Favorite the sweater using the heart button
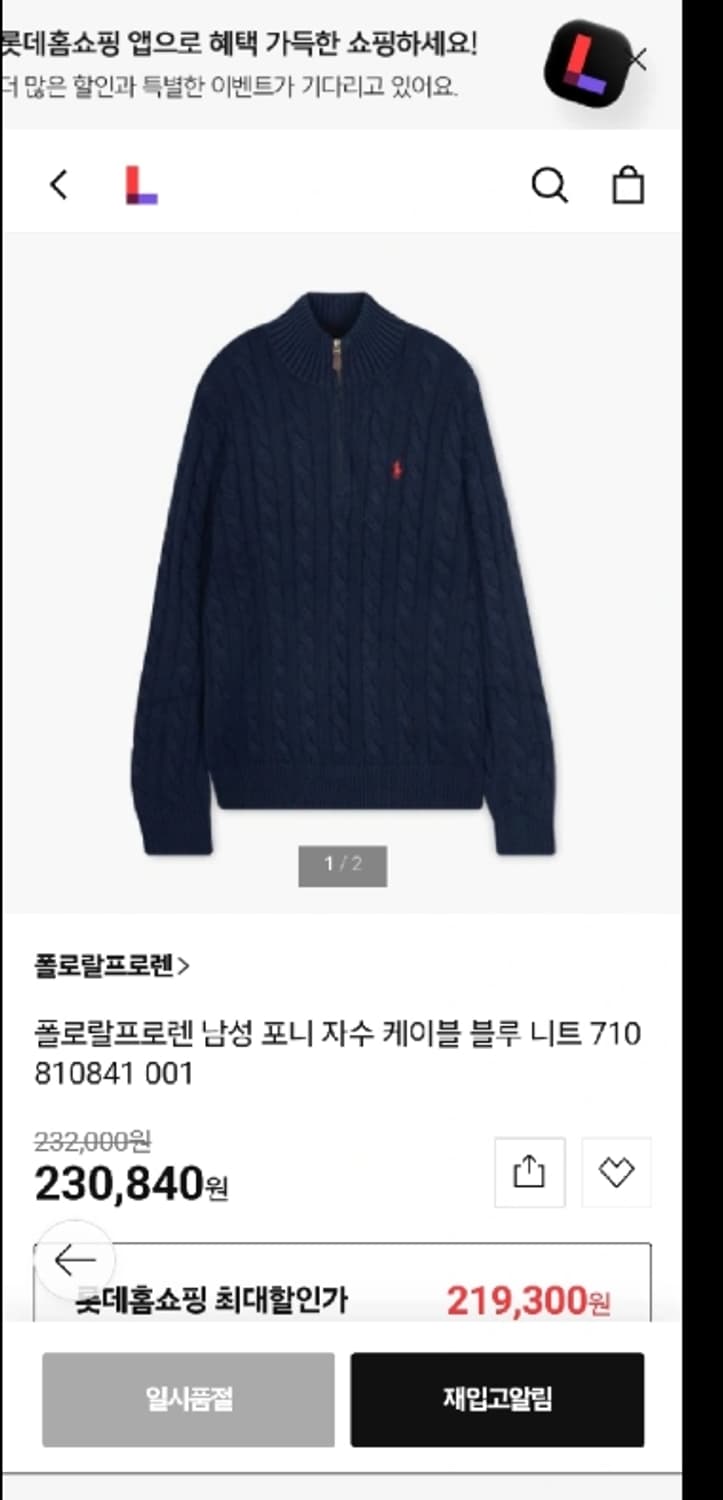This screenshot has height=1500, width=723. point(617,1172)
